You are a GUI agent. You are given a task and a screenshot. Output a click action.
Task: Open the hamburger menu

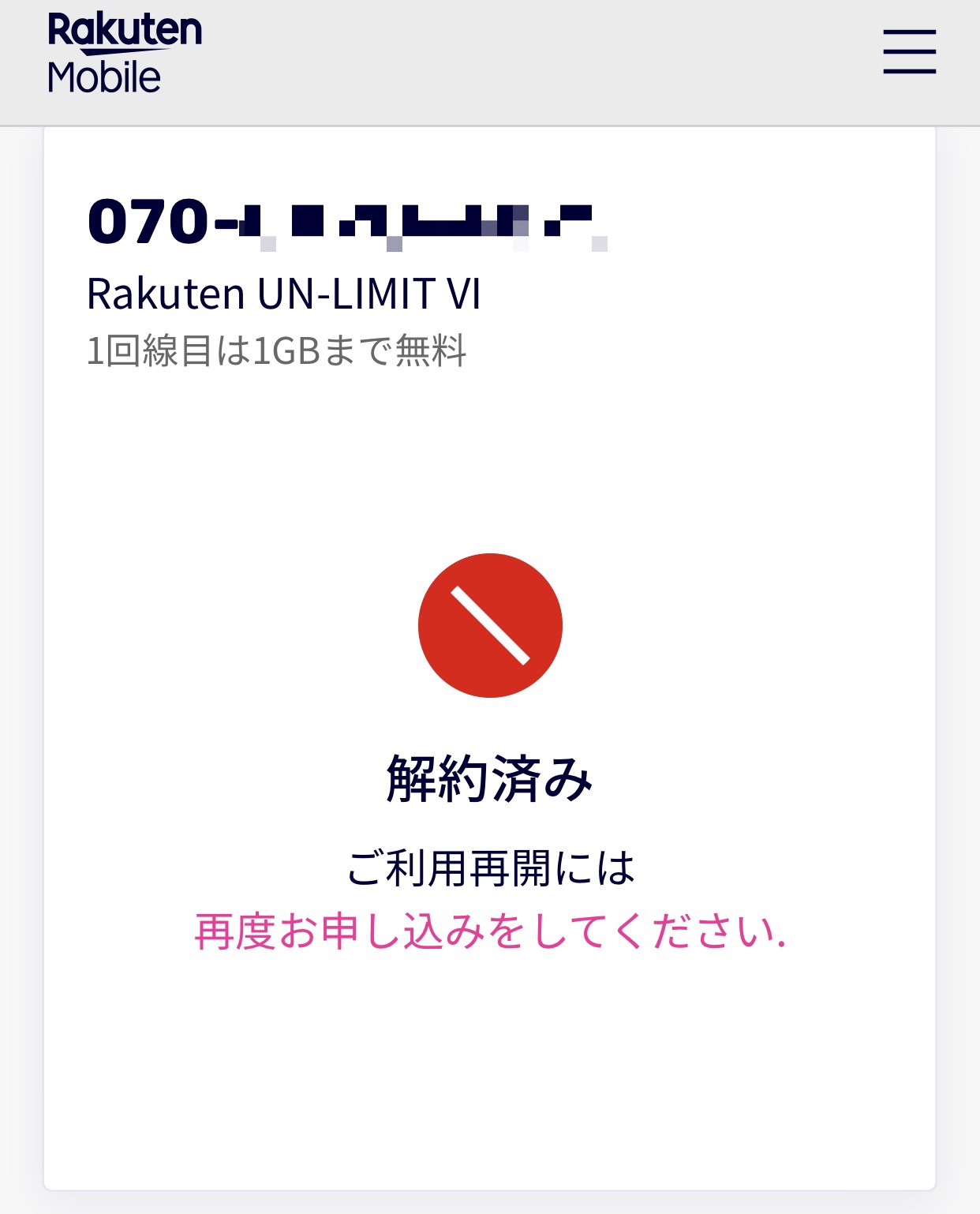[909, 52]
